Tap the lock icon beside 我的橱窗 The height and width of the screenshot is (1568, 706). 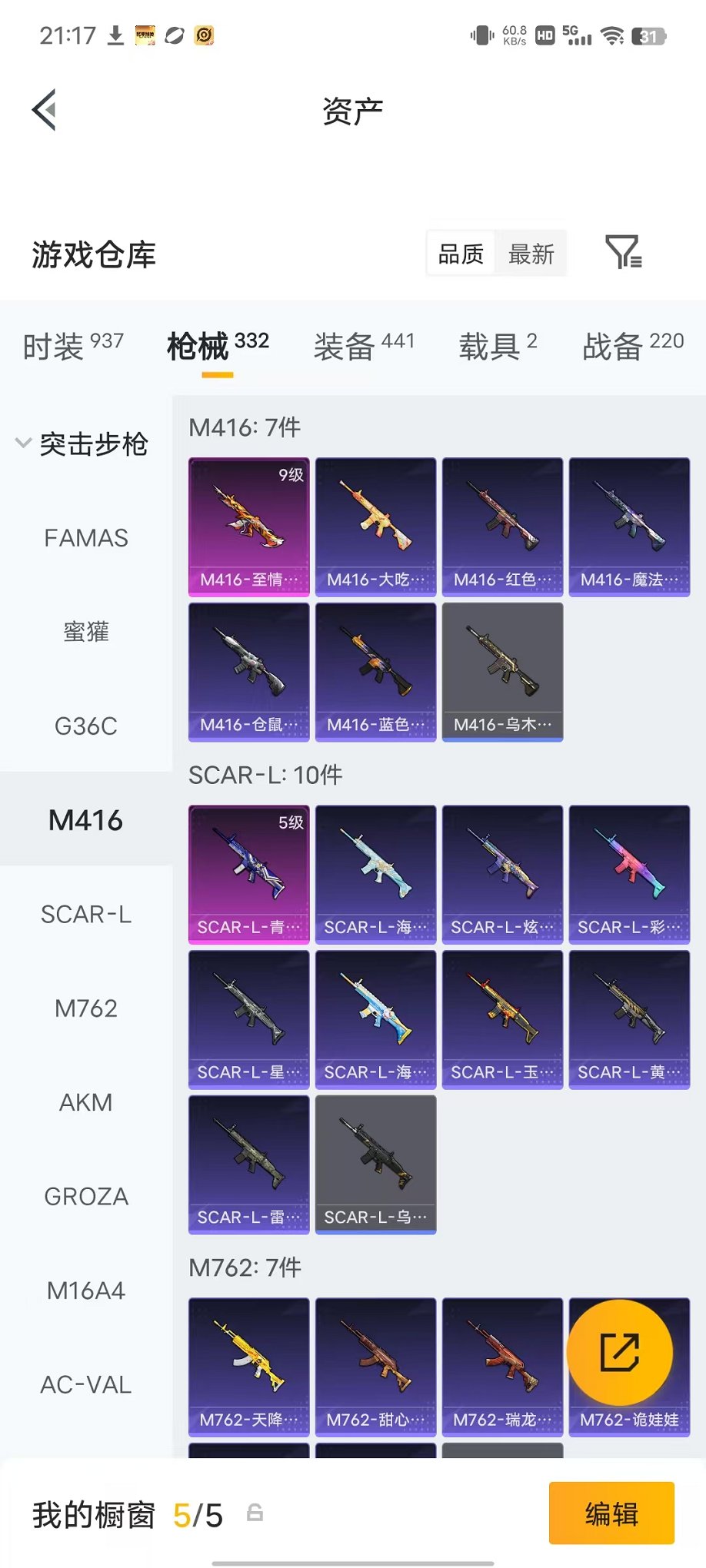tap(255, 1513)
